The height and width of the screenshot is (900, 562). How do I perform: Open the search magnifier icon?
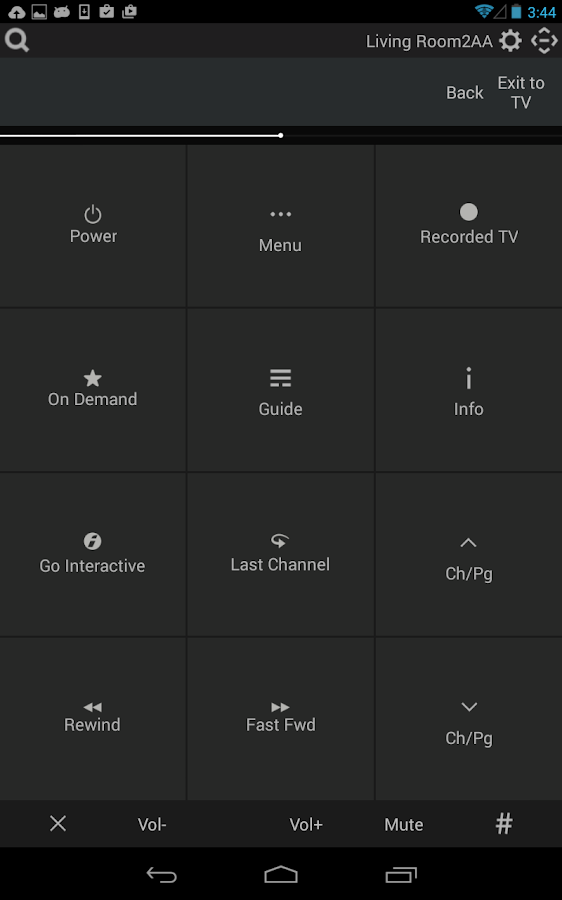17,41
